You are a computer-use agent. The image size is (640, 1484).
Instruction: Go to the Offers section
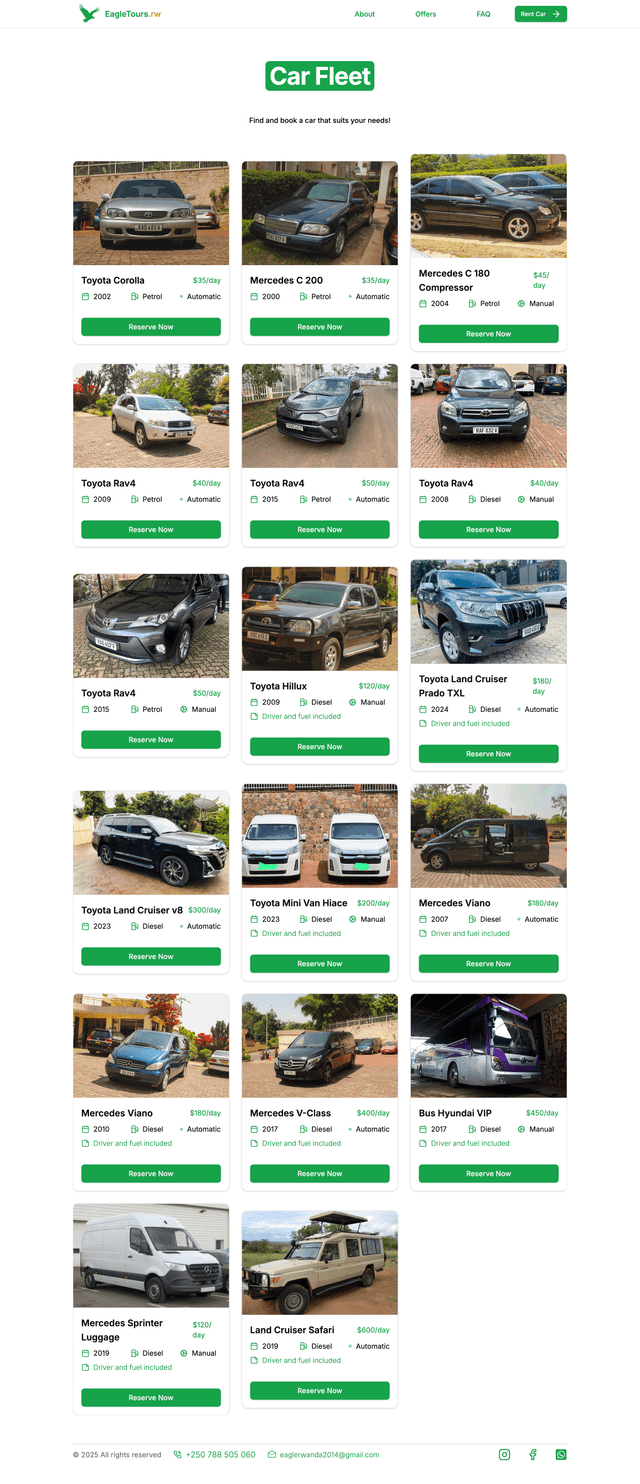tap(426, 14)
